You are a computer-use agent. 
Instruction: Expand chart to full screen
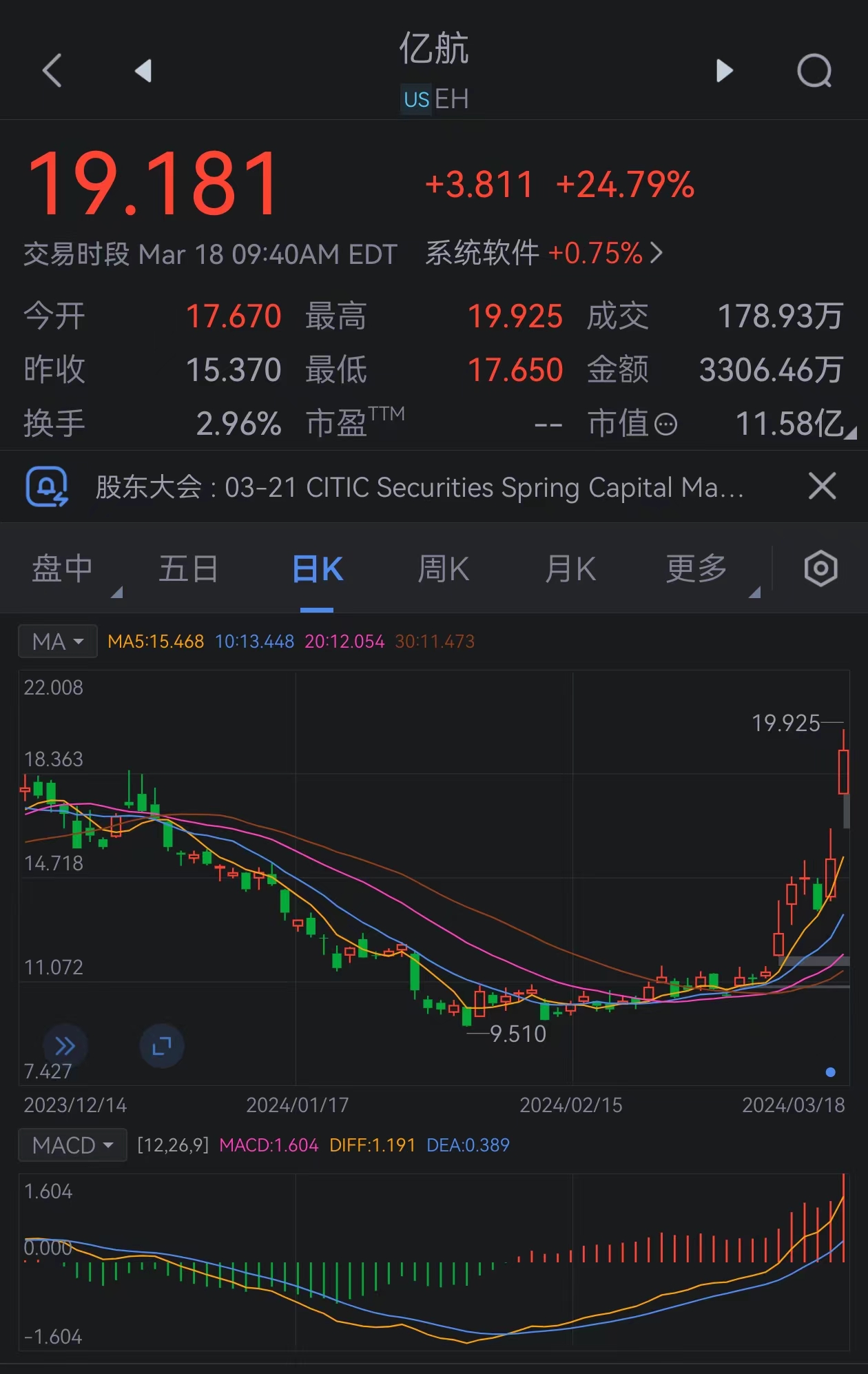162,1046
